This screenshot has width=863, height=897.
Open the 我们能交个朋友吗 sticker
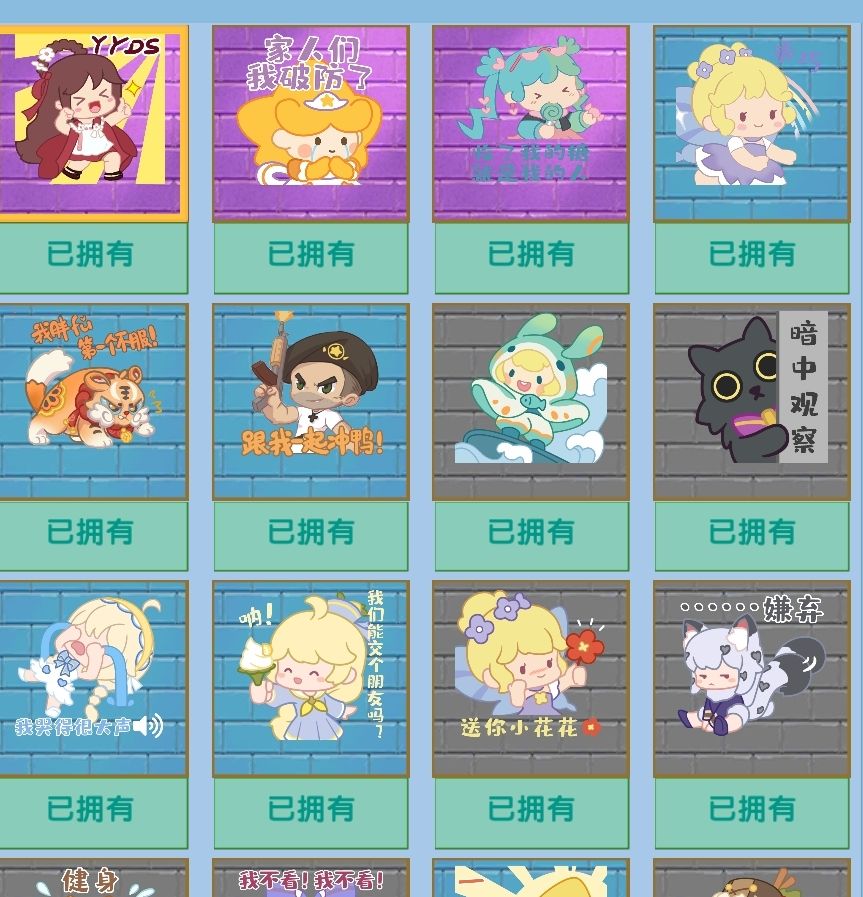tap(311, 679)
